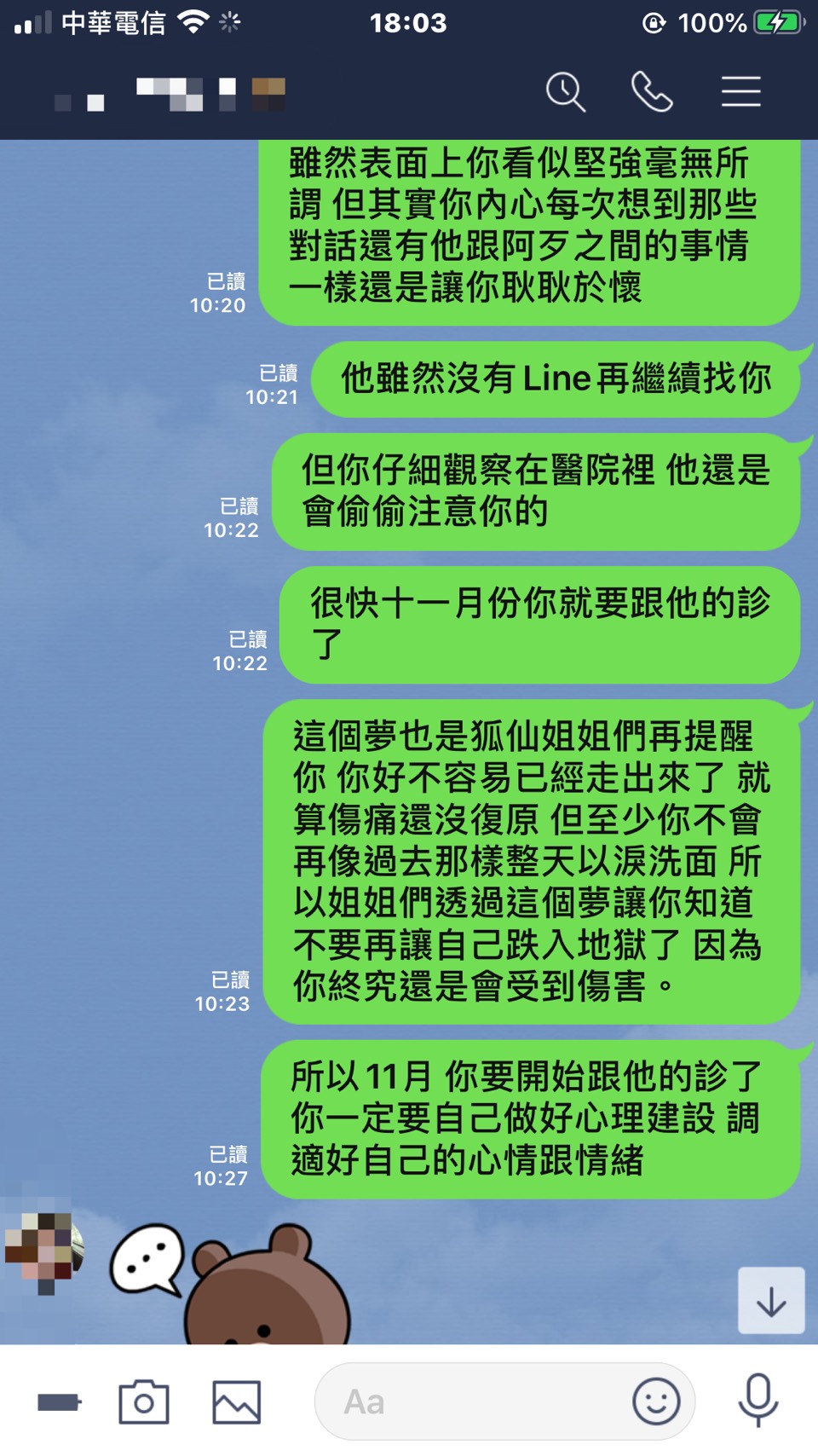Open the photo gallery picker
Screen dimensions: 818x1456
coord(236,1401)
